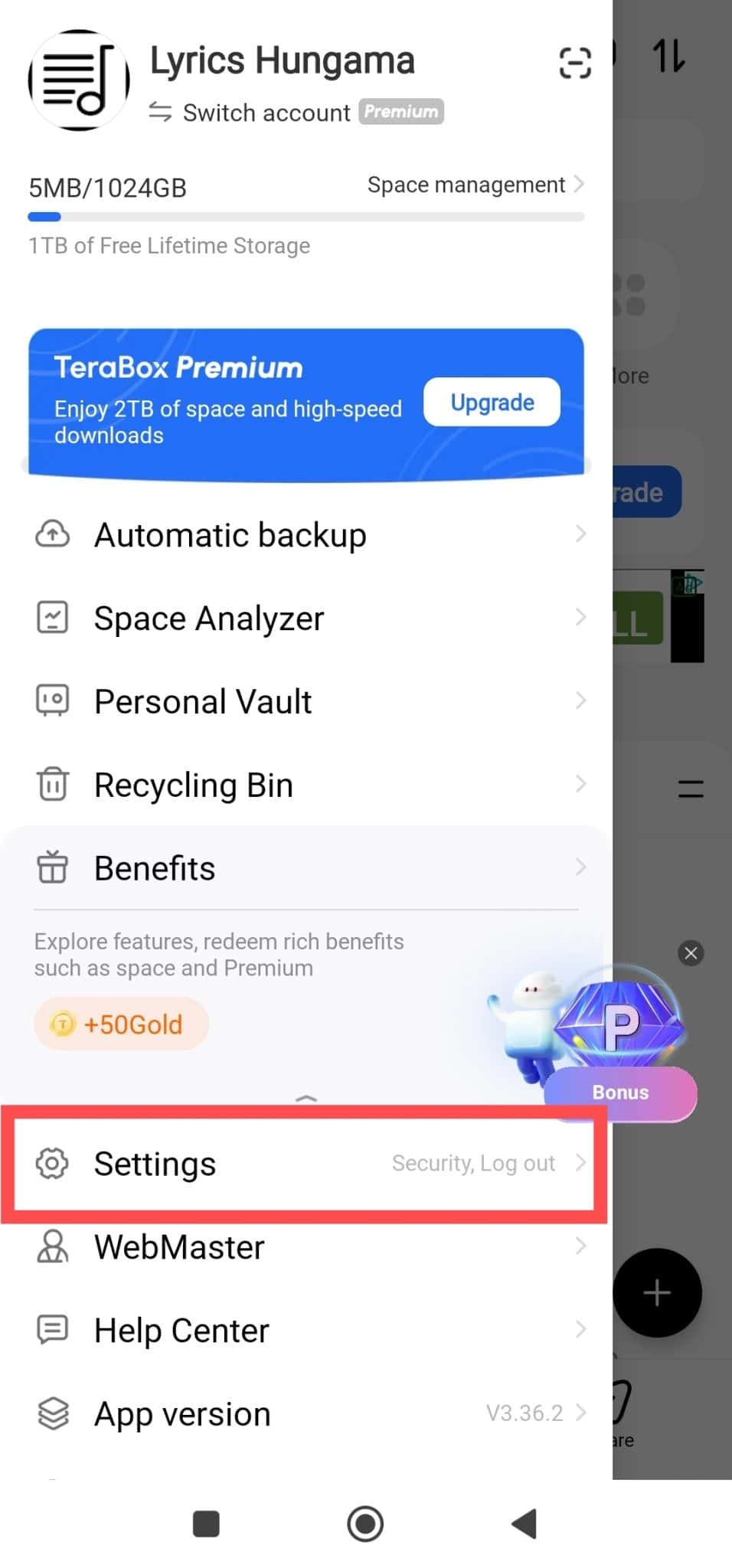Go back with system back button
The height and width of the screenshot is (1568, 732).
524,1524
